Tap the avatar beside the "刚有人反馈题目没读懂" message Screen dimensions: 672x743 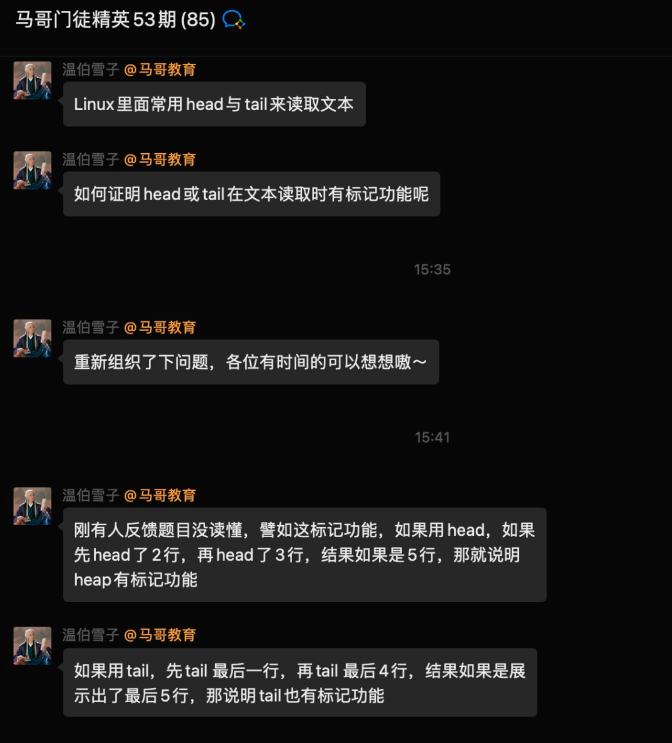(32, 506)
